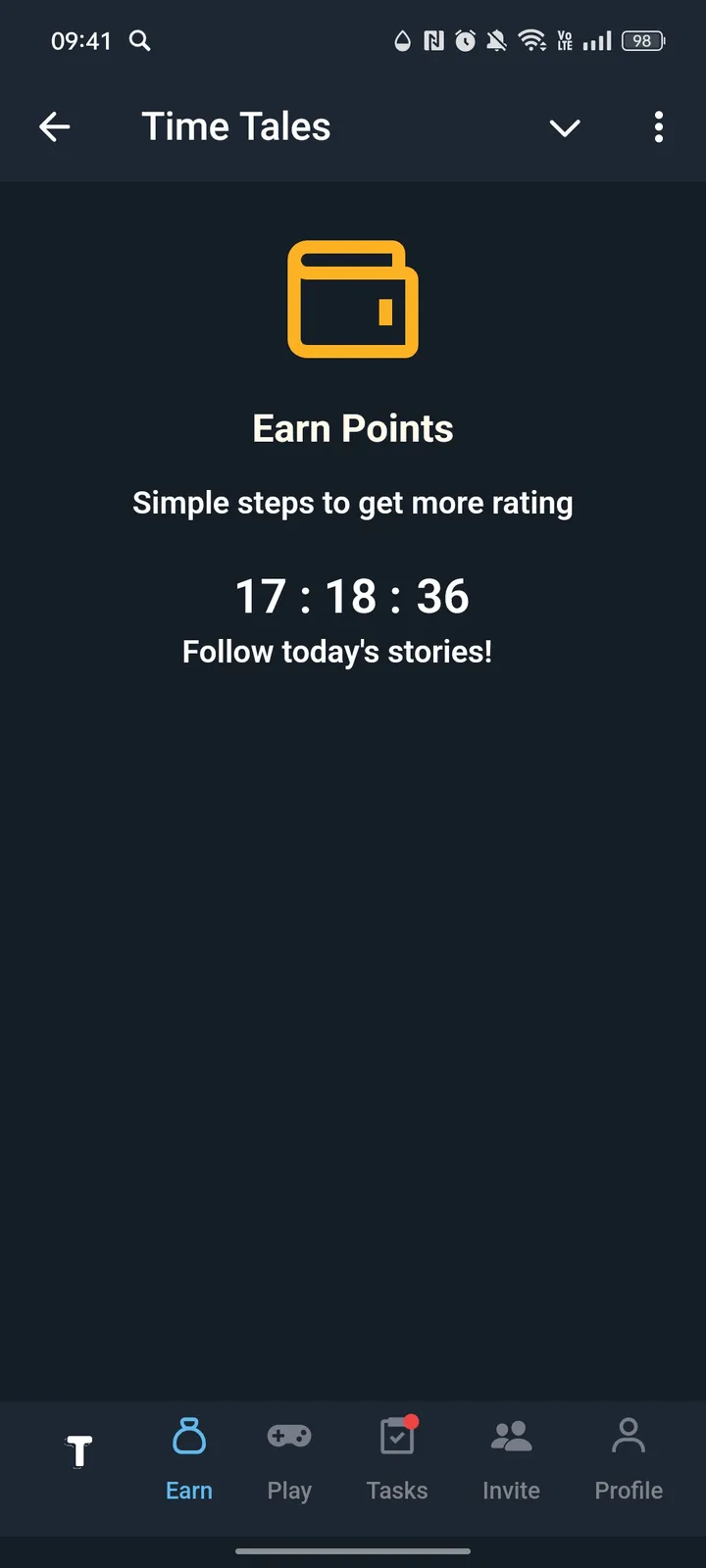The image size is (706, 1568).
Task: Tap the battery indicator in status bar
Action: pyautogui.click(x=643, y=41)
